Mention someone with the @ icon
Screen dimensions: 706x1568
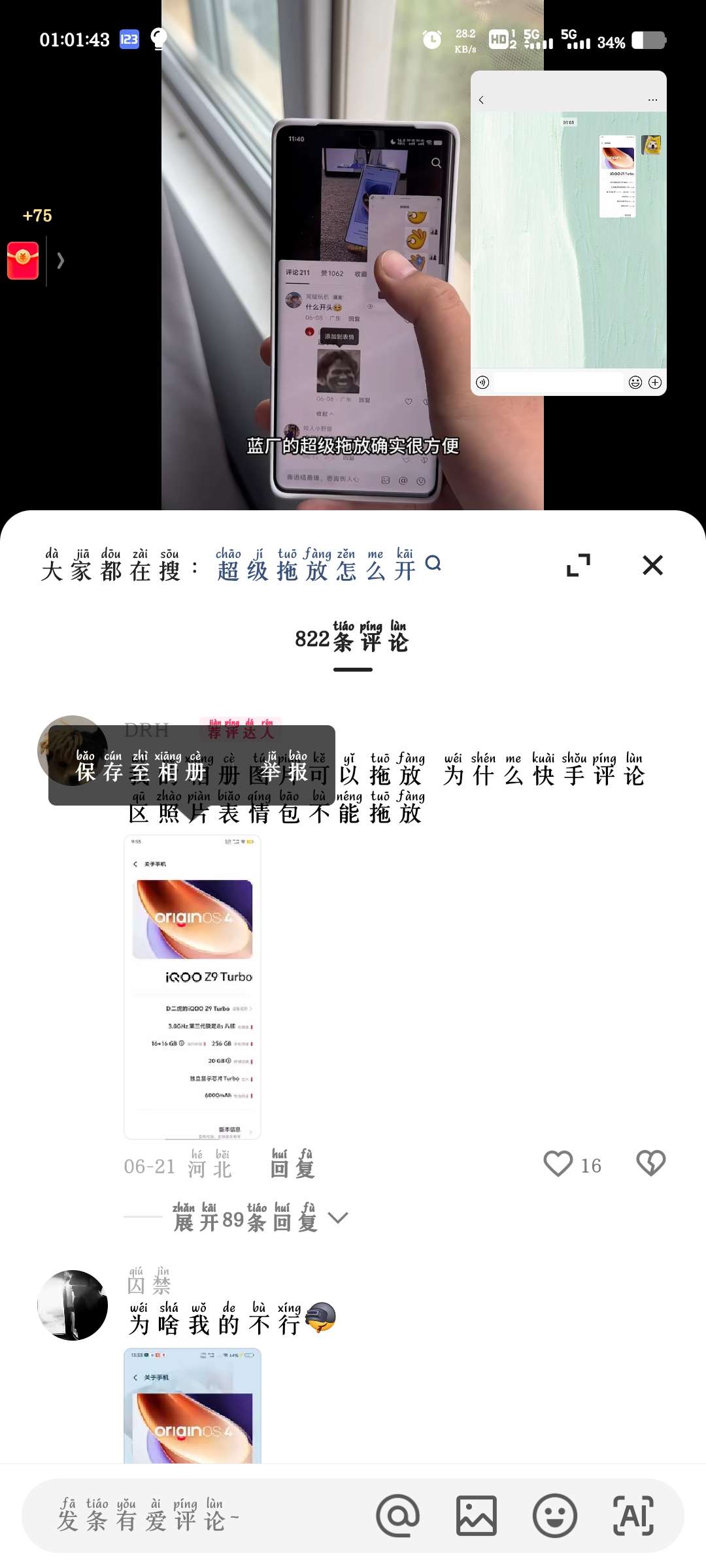(x=397, y=1516)
